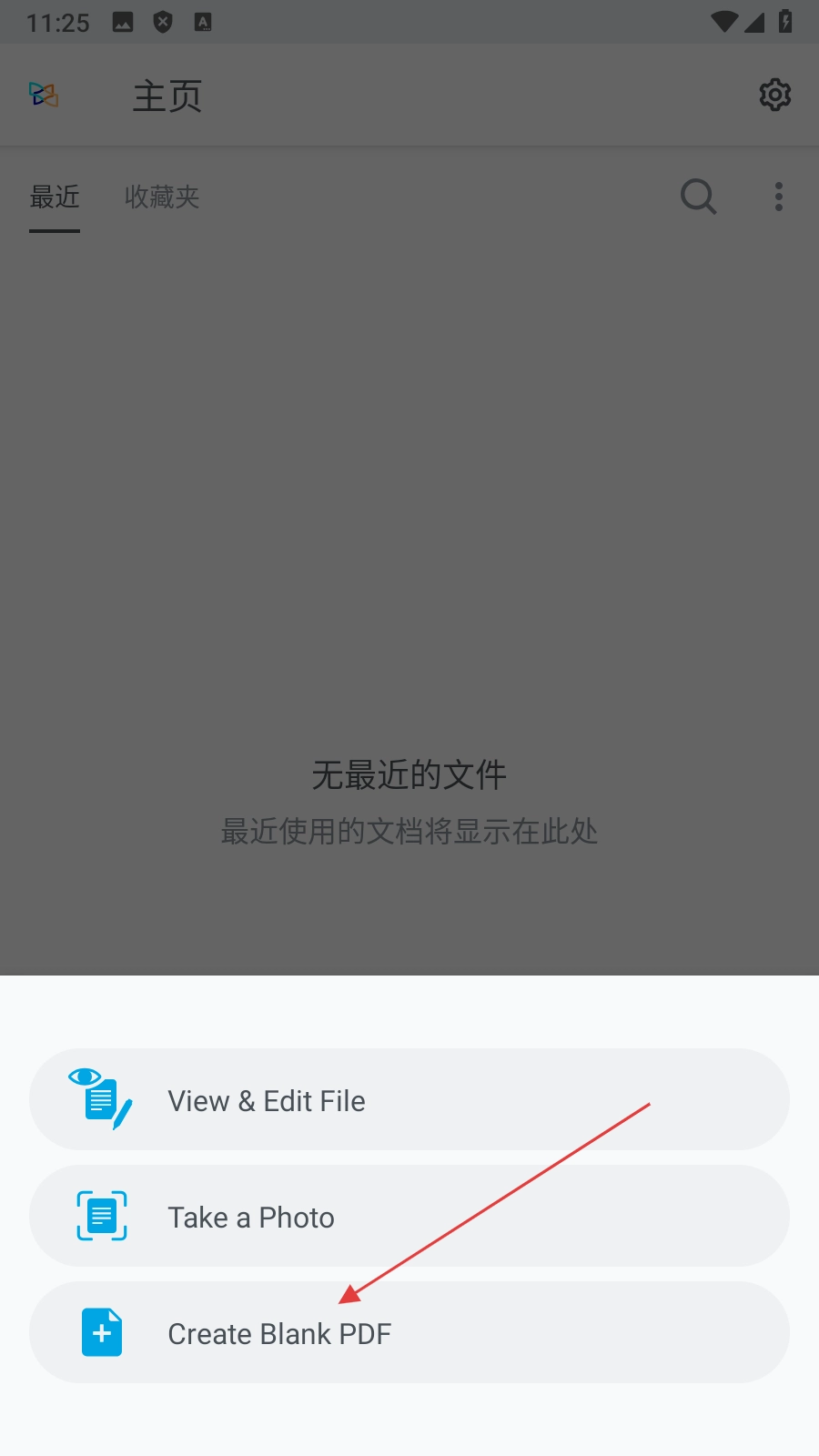Open the three-dot overflow menu
Screen dimensions: 819x1456
click(778, 196)
